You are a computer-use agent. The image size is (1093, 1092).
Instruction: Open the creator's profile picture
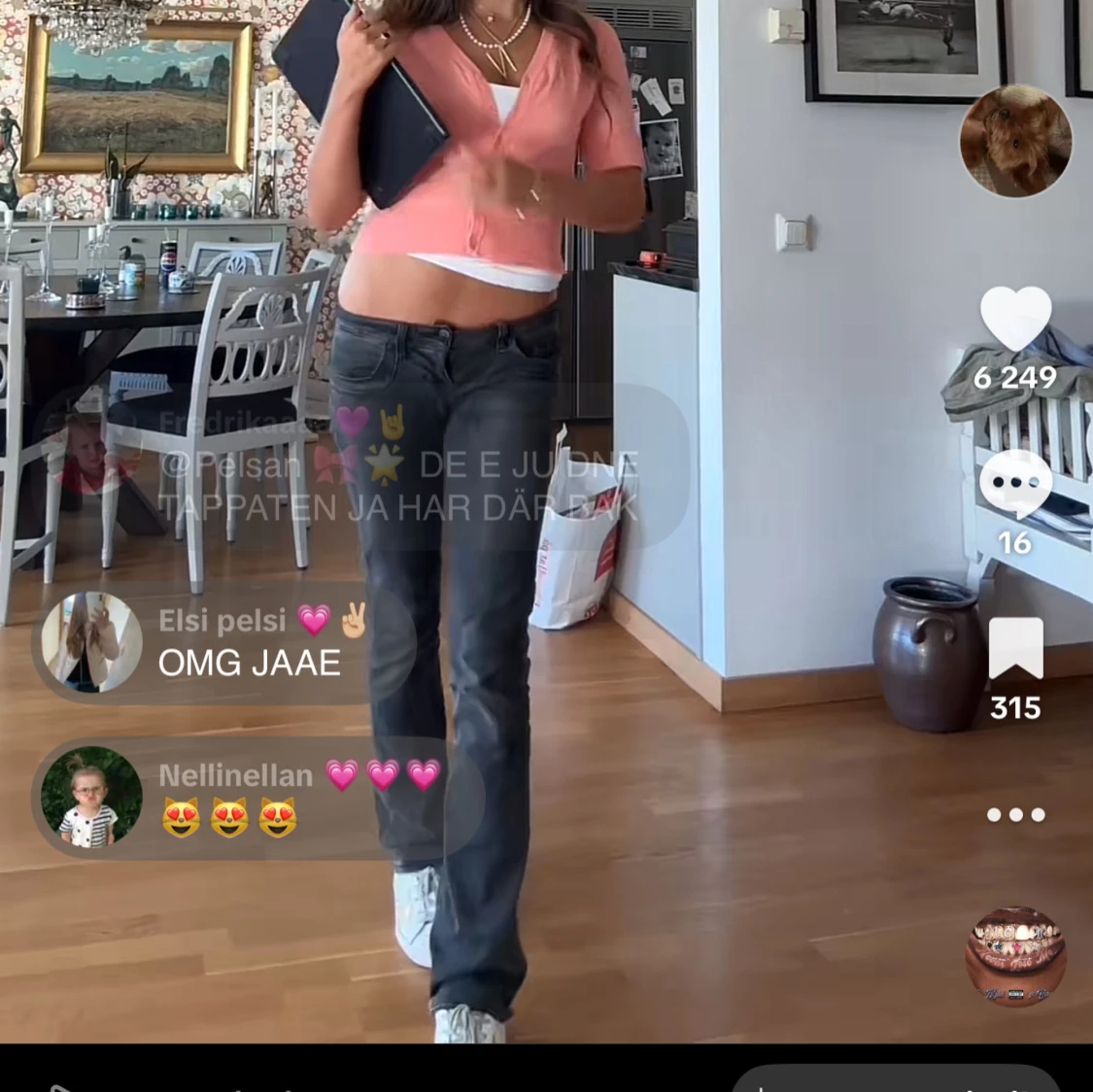point(1015,142)
